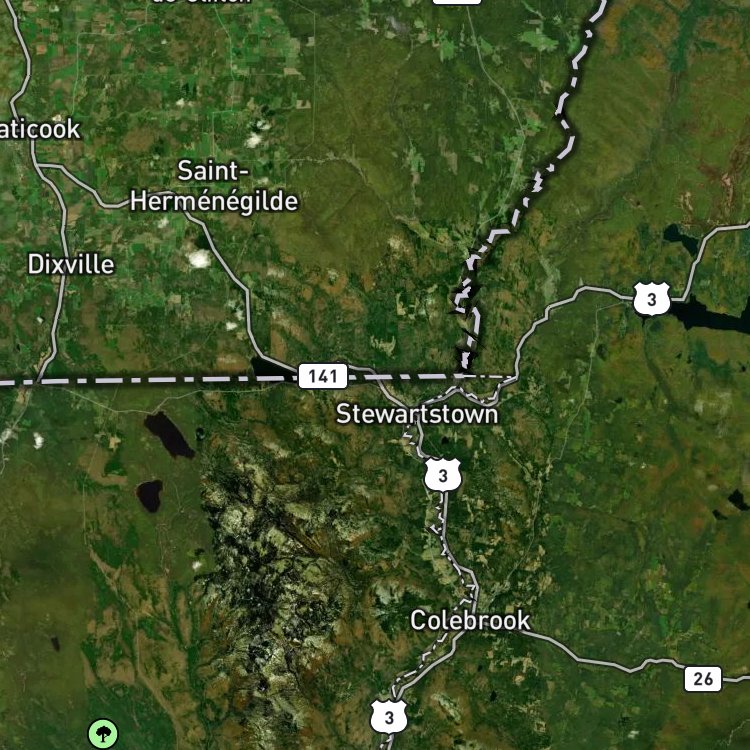750x750 pixels.
Task: Select the Colebrook place label
Action: click(x=470, y=621)
